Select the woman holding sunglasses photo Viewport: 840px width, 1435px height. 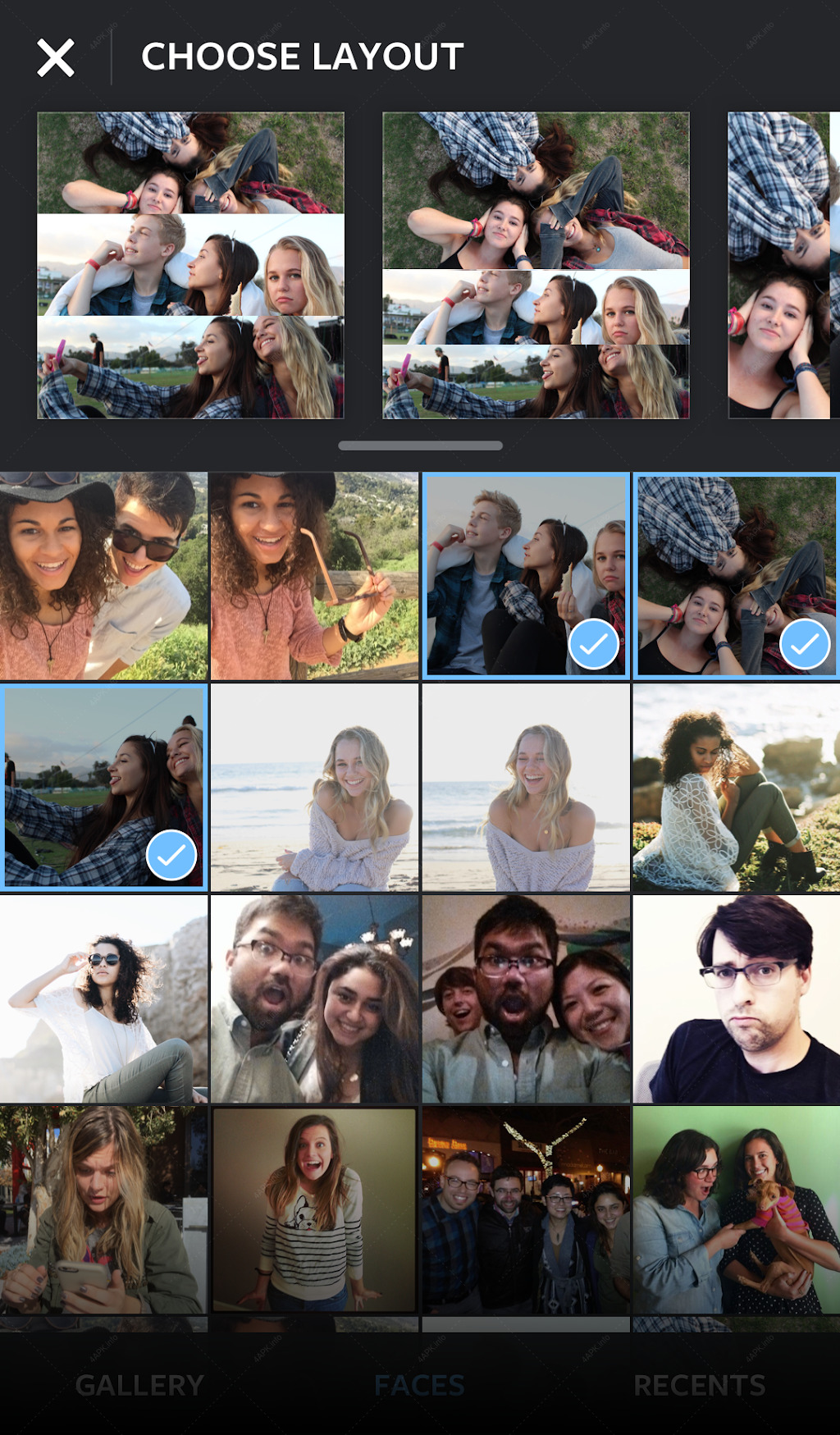click(314, 576)
